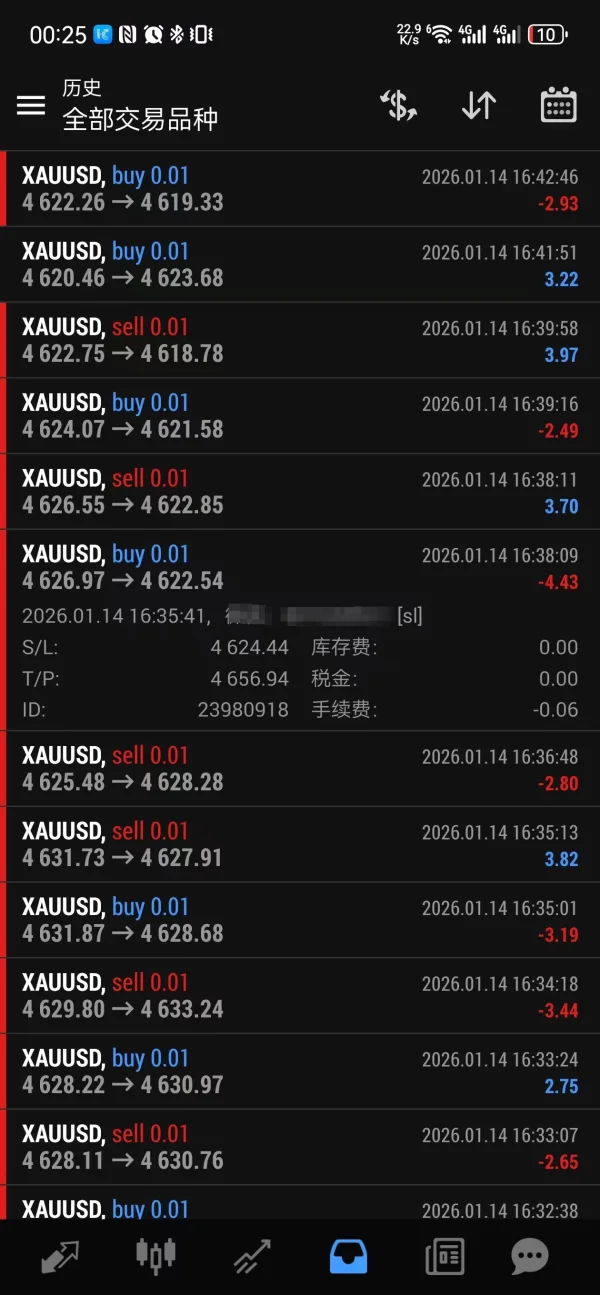Open the chat messages tab
The image size is (600, 1295).
pos(530,1256)
